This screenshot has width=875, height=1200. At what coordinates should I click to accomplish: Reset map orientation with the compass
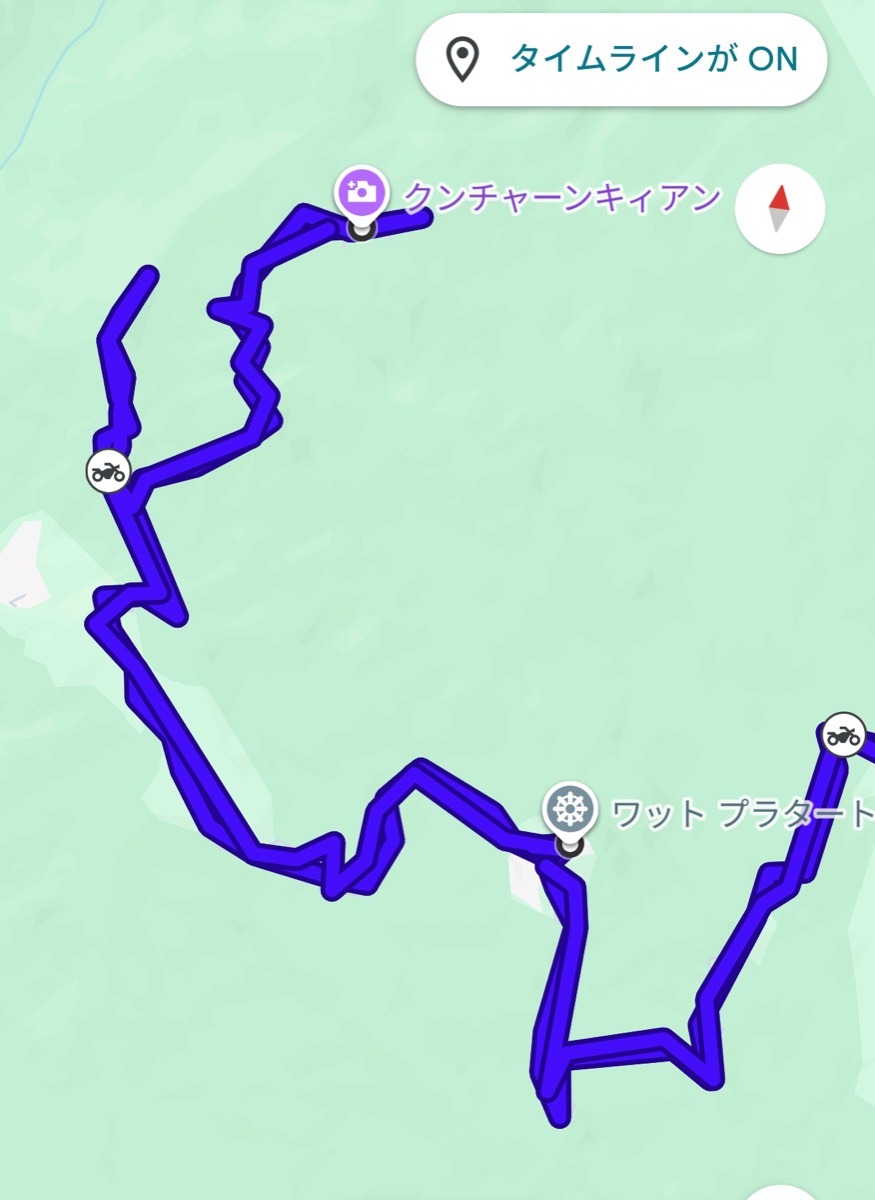click(779, 210)
